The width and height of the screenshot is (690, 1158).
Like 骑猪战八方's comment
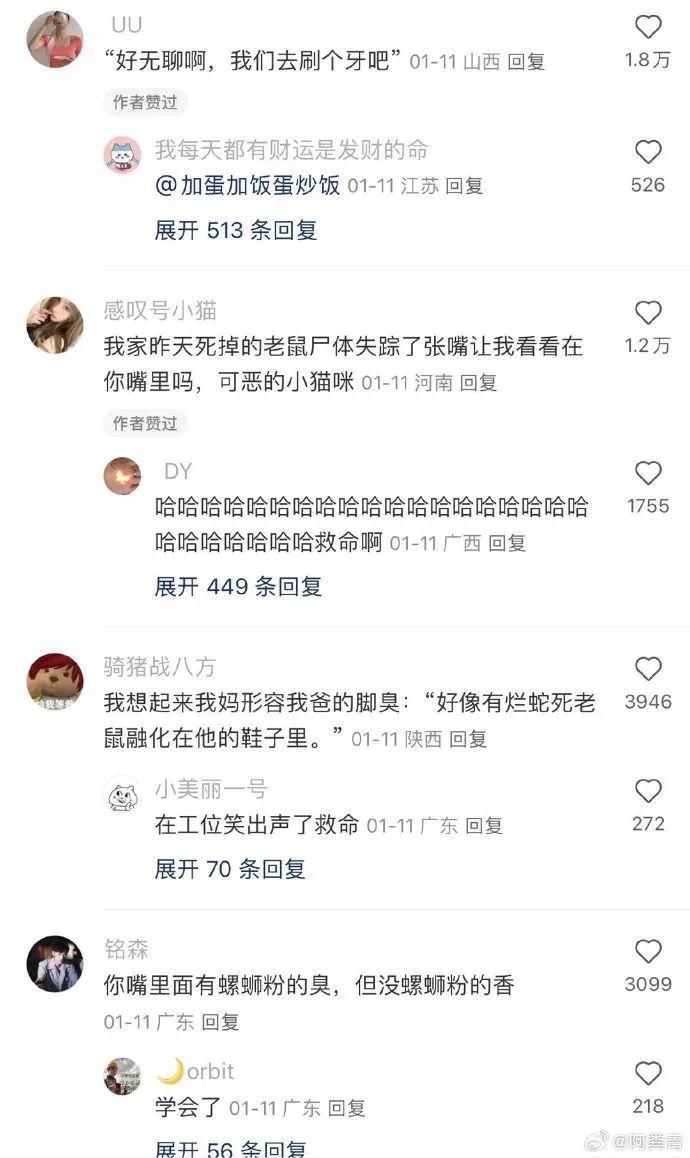(x=648, y=669)
